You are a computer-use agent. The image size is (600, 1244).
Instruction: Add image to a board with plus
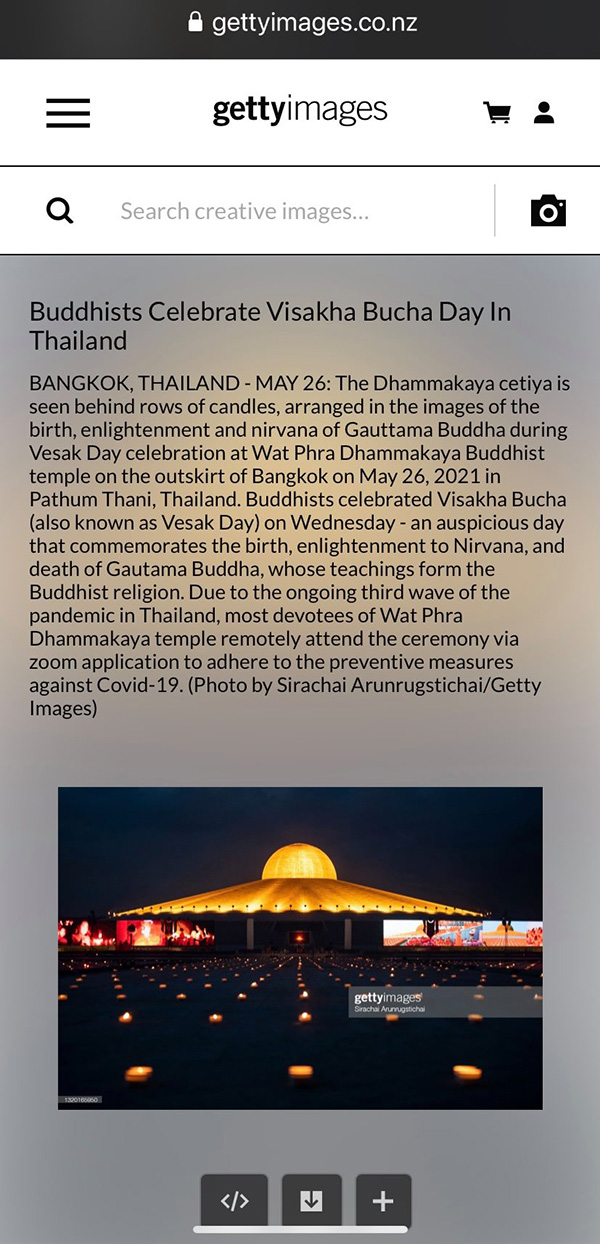(383, 1201)
